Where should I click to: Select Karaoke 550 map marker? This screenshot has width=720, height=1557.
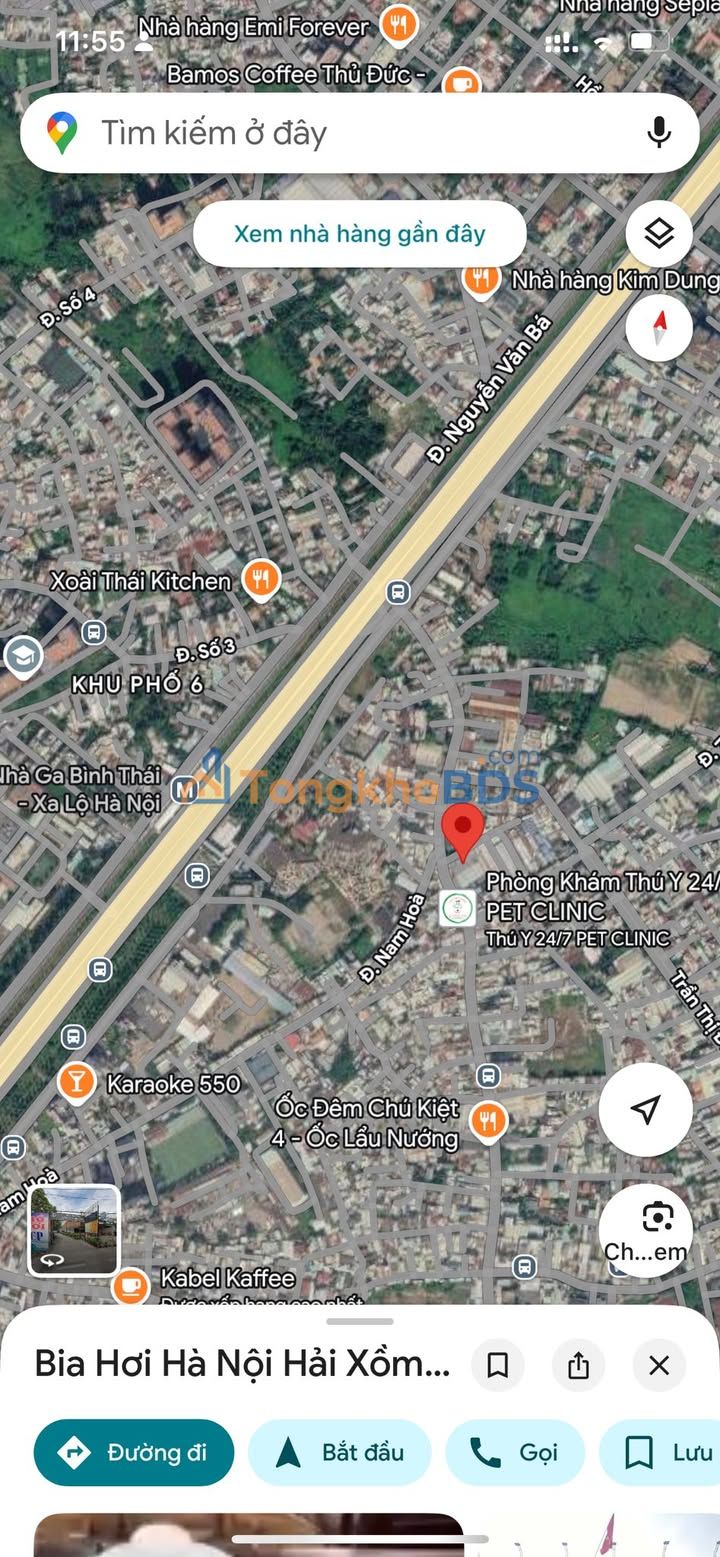coord(76,1082)
